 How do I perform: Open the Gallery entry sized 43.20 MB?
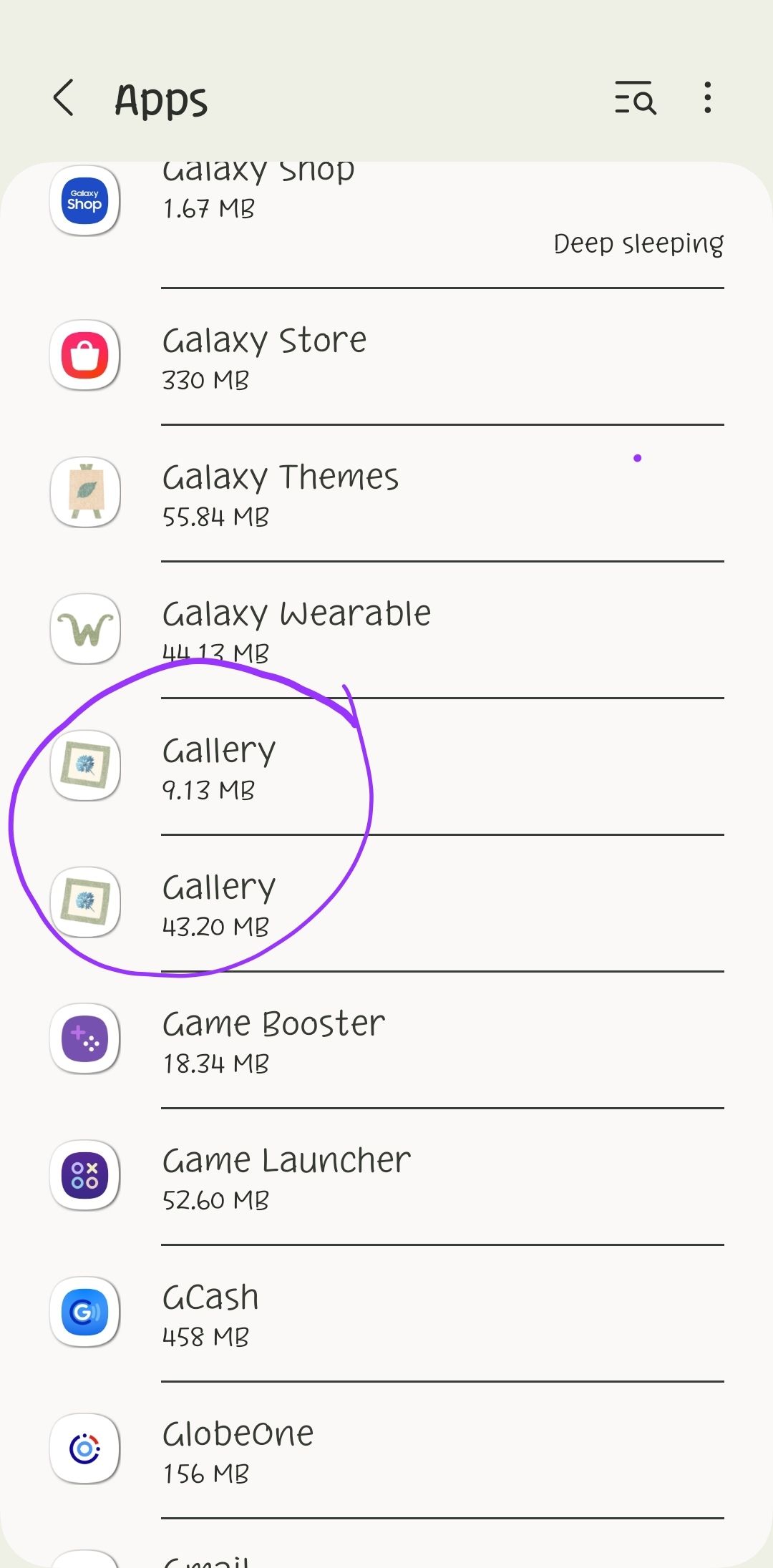[386, 903]
